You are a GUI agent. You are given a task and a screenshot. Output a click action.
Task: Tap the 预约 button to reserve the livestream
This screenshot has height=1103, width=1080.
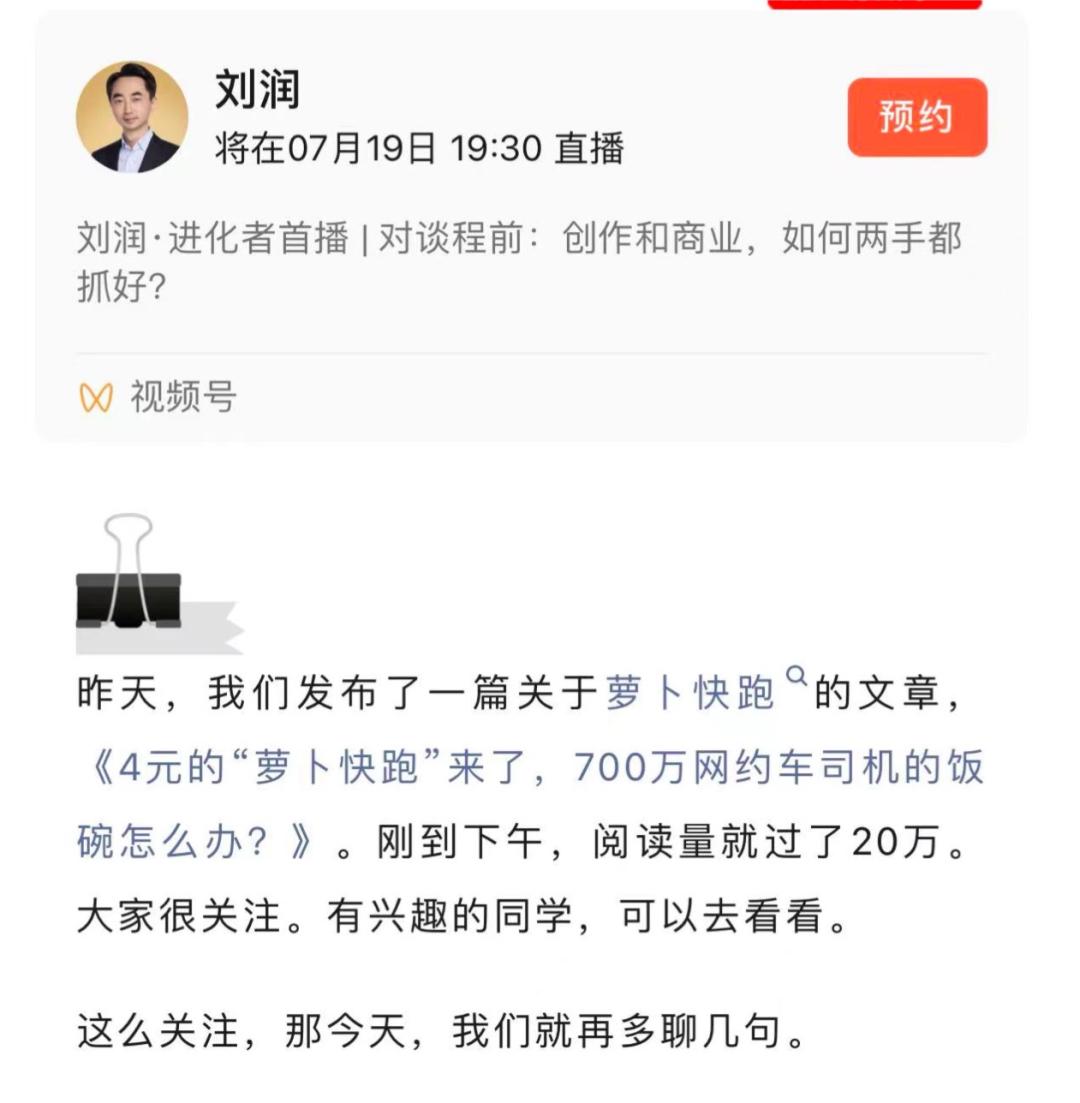[917, 118]
